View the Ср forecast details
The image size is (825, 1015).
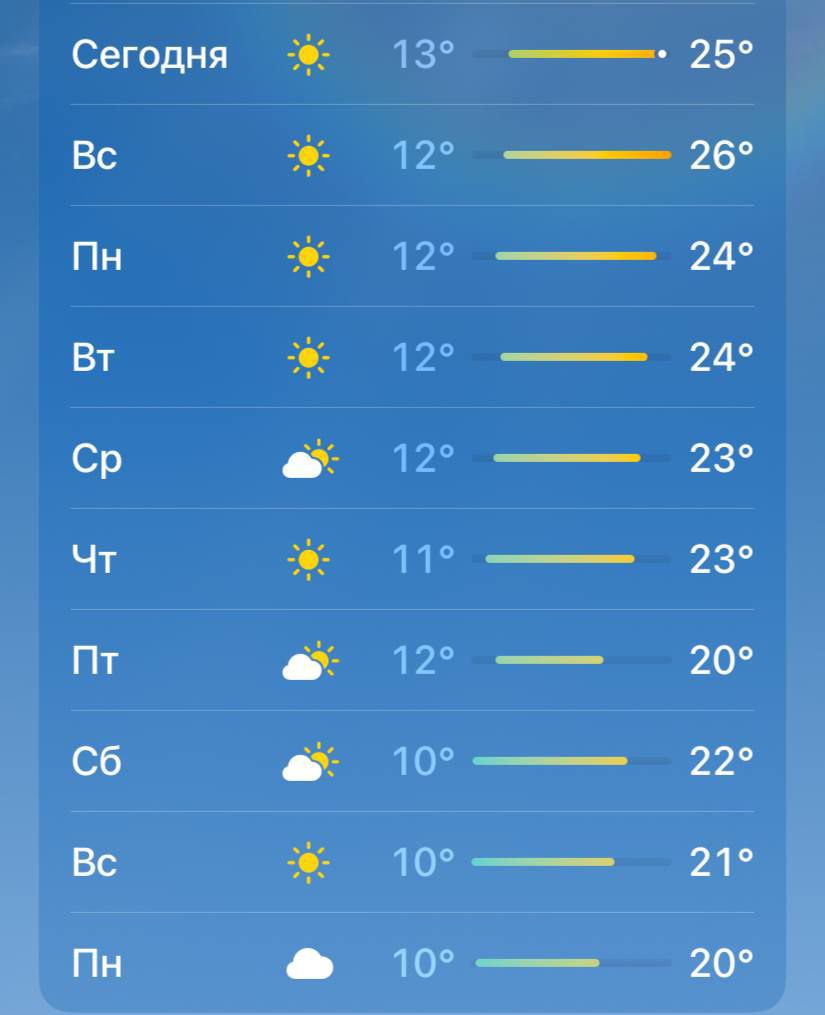[x=412, y=458]
